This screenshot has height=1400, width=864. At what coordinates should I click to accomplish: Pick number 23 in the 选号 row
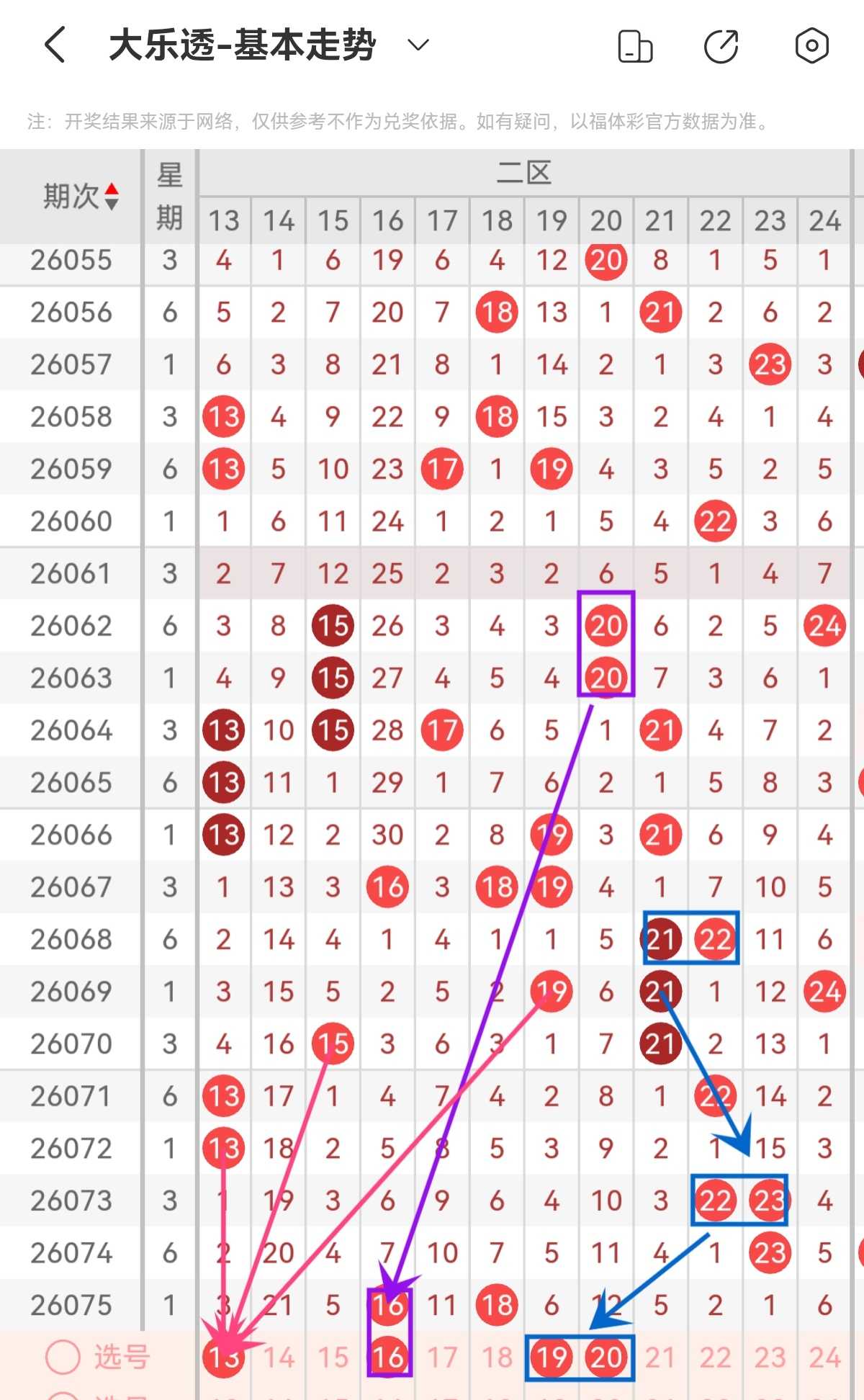[x=770, y=1358]
